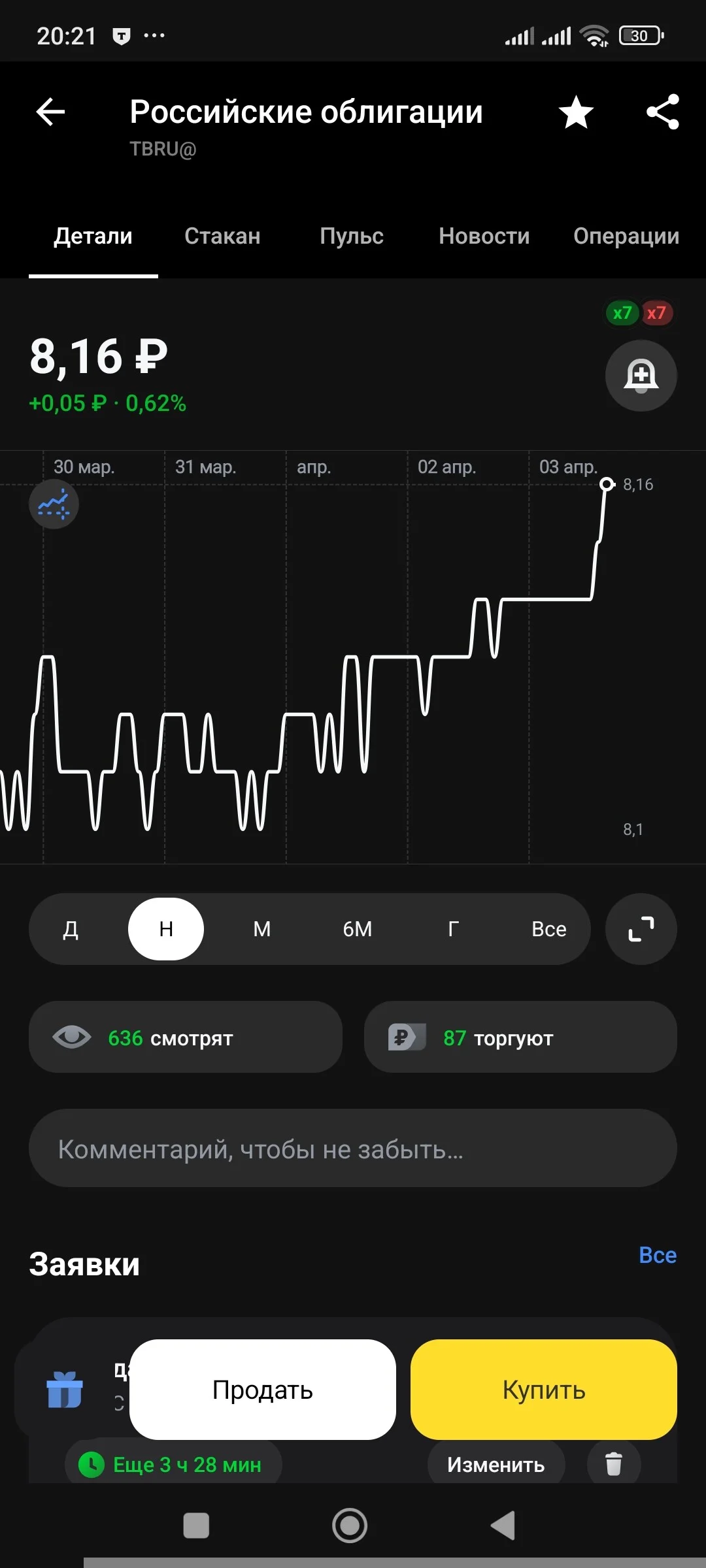
Task: Open the Пульс tab
Action: tap(352, 236)
